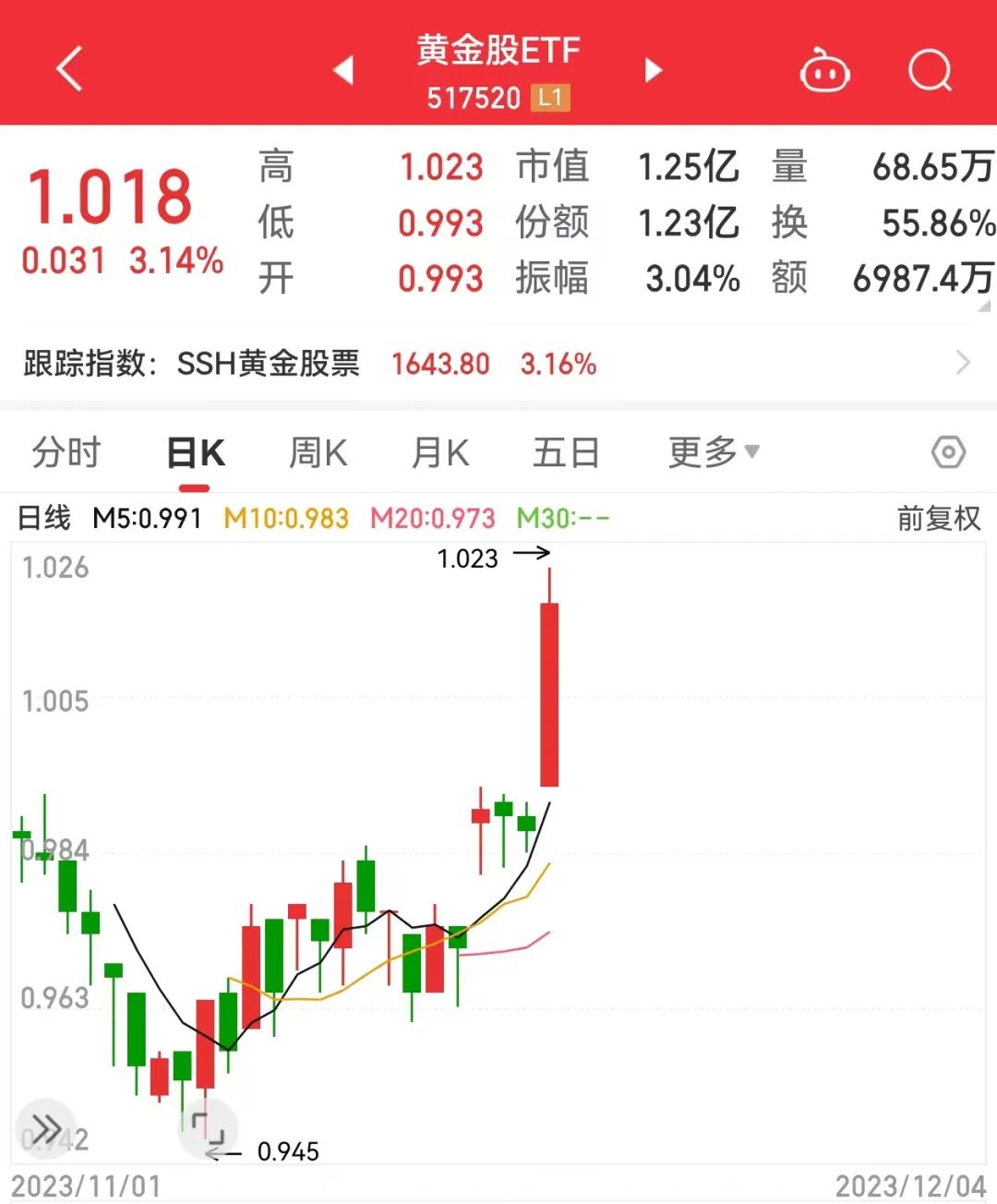This screenshot has width=997, height=1204.
Task: Tap the double-arrow chart expand button
Action: [46, 1128]
